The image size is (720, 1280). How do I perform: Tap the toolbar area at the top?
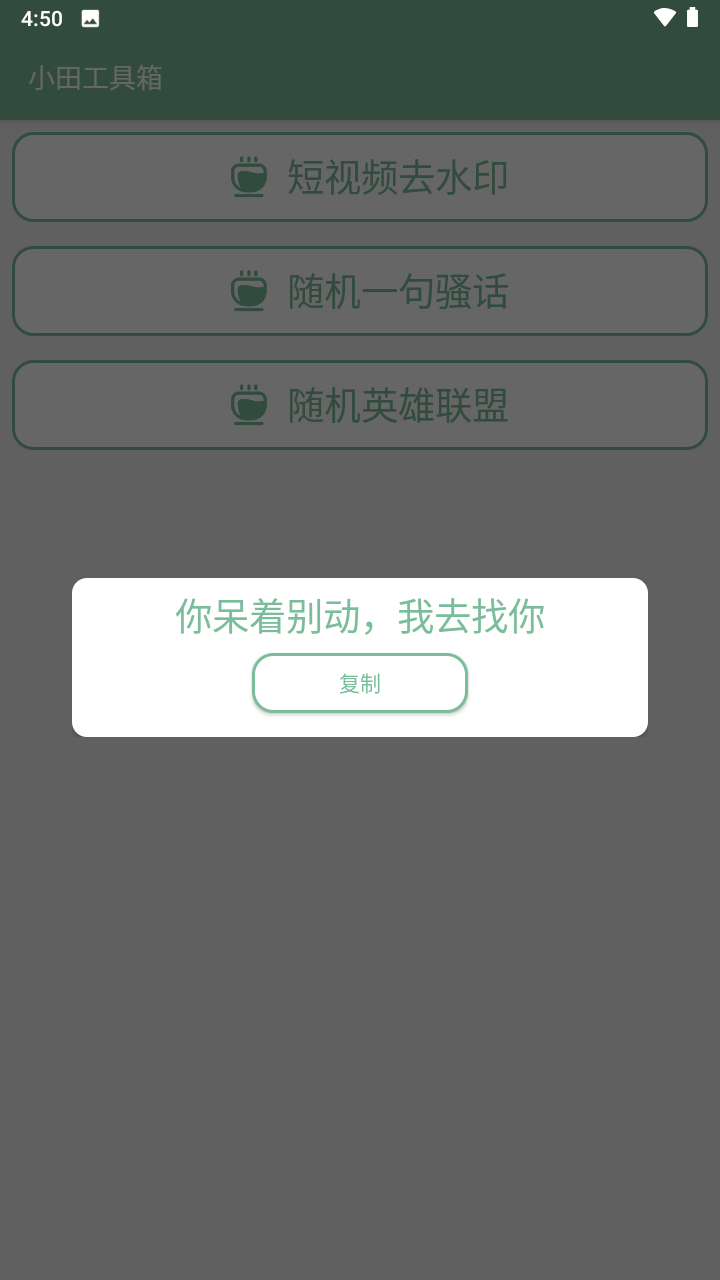tap(360, 79)
